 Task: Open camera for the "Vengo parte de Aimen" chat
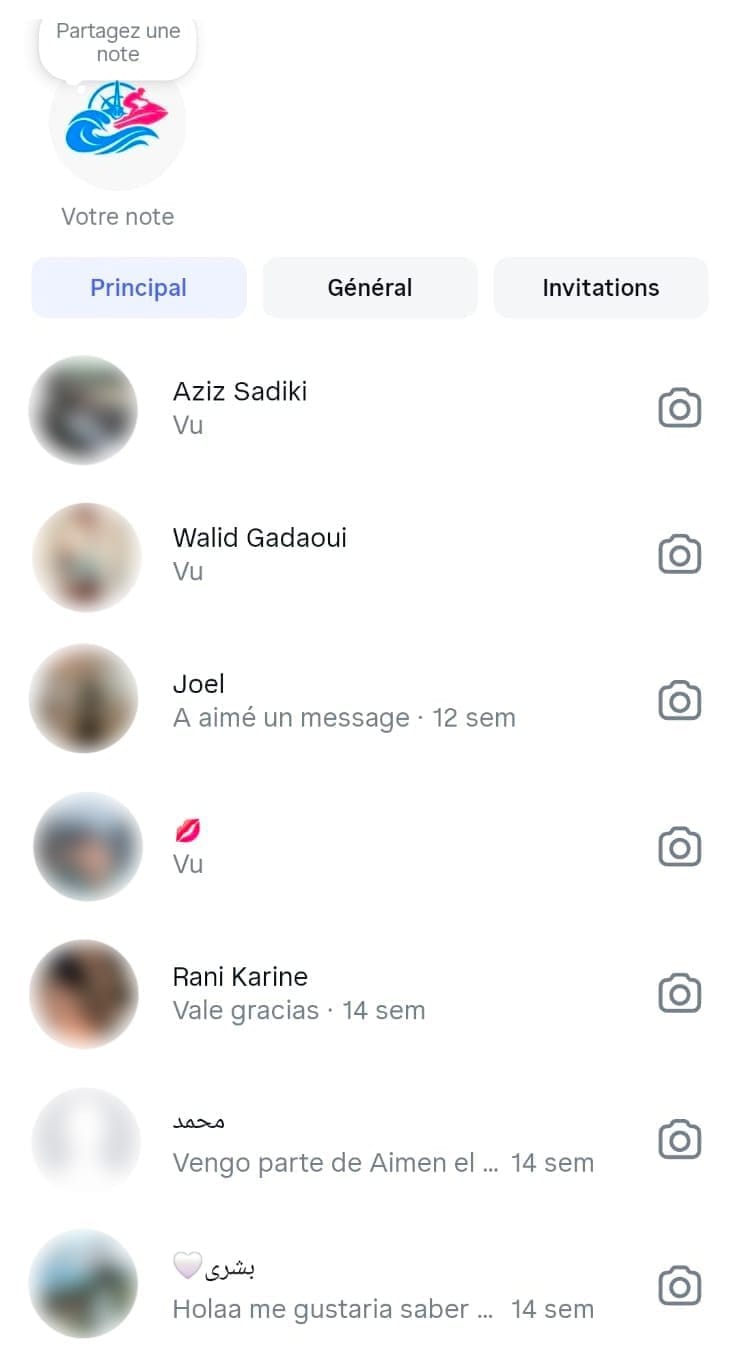680,1140
